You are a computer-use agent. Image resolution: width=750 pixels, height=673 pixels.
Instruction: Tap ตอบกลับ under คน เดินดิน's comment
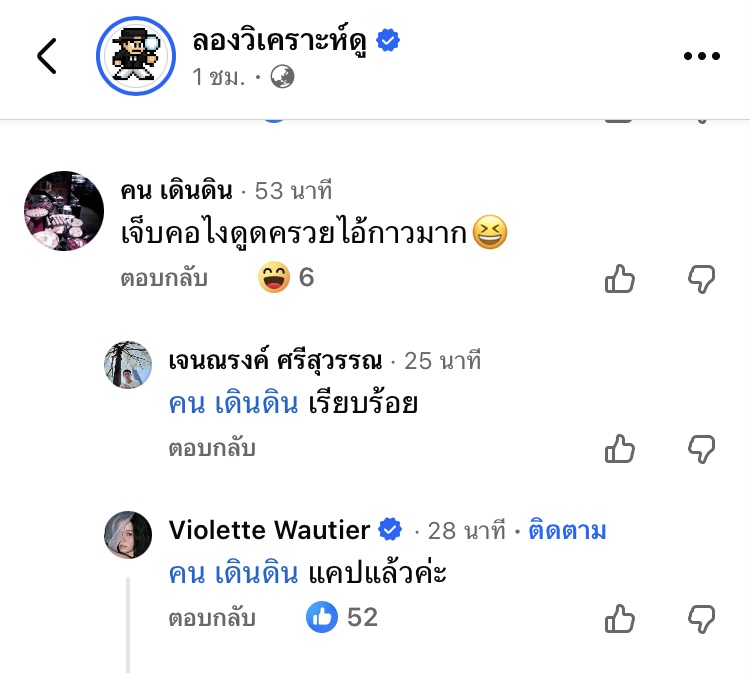pyautogui.click(x=164, y=278)
